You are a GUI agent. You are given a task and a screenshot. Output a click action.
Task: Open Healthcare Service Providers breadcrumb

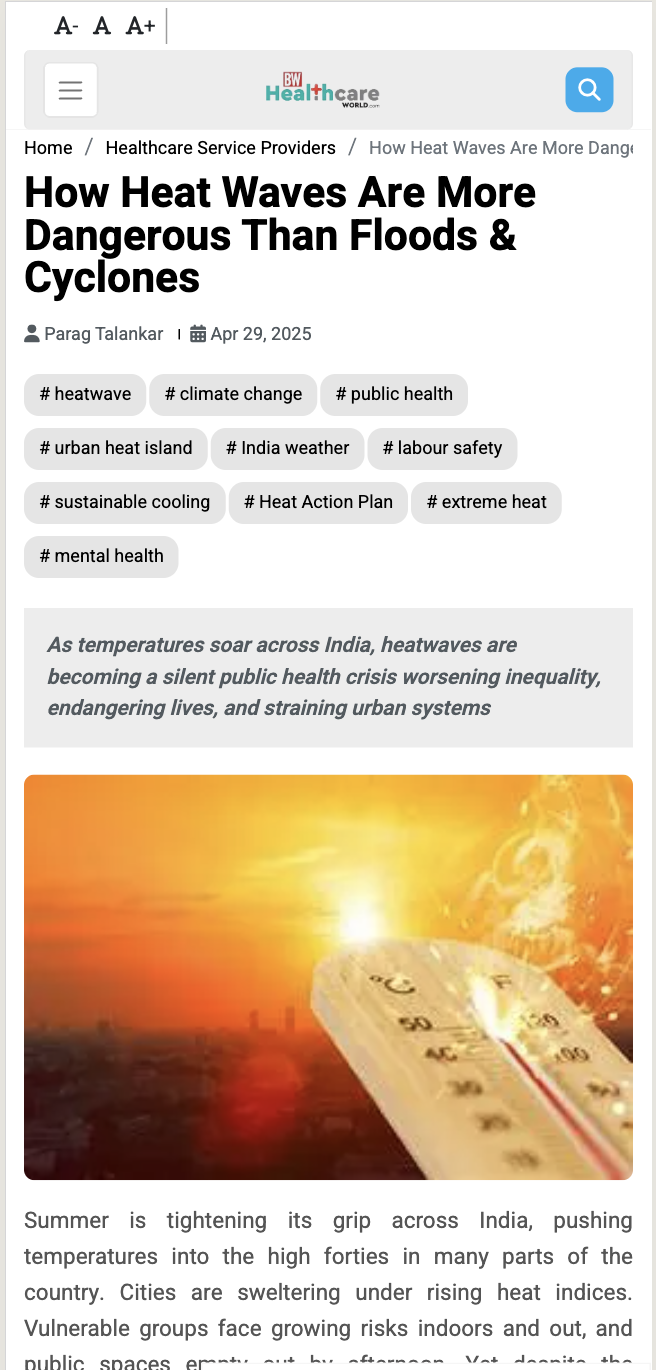tap(220, 148)
